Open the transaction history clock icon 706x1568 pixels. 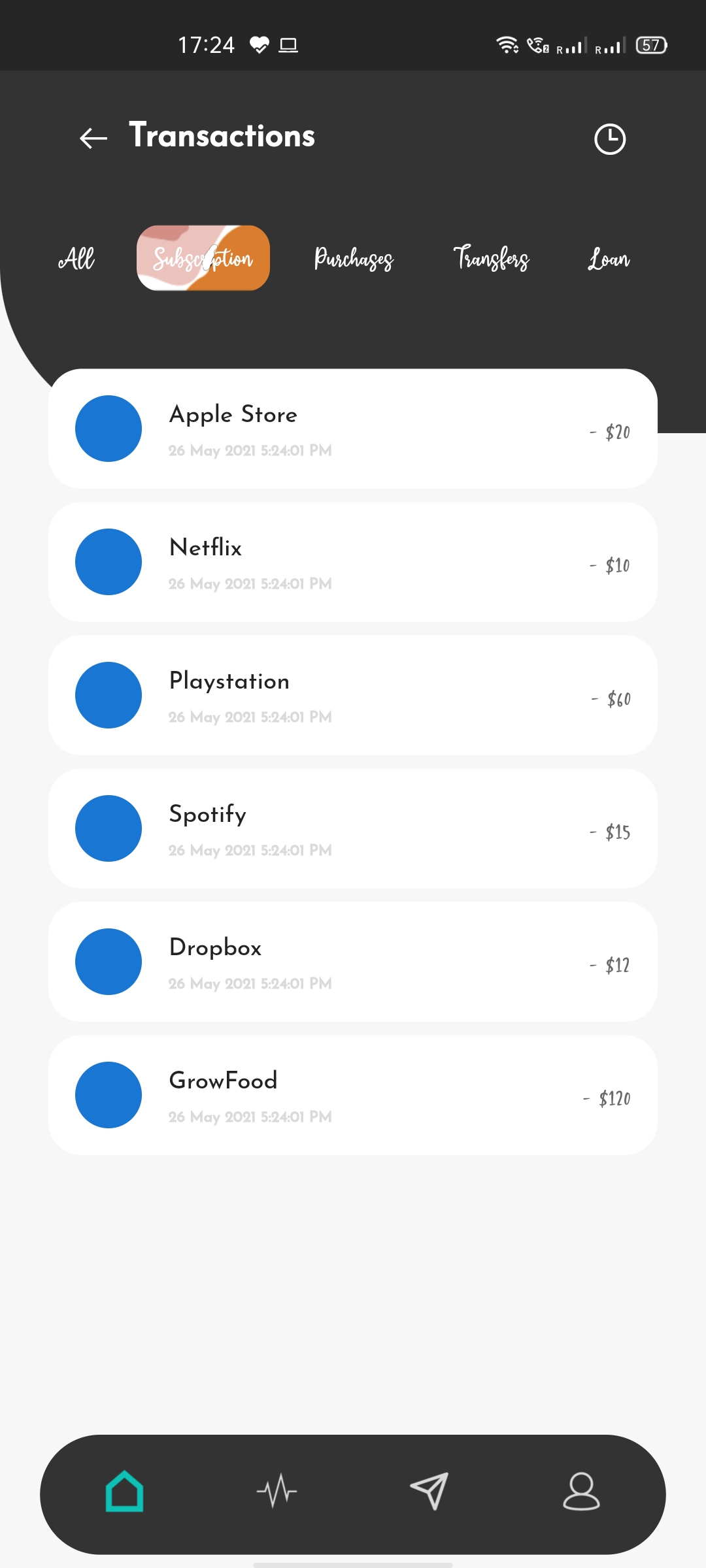pos(610,137)
